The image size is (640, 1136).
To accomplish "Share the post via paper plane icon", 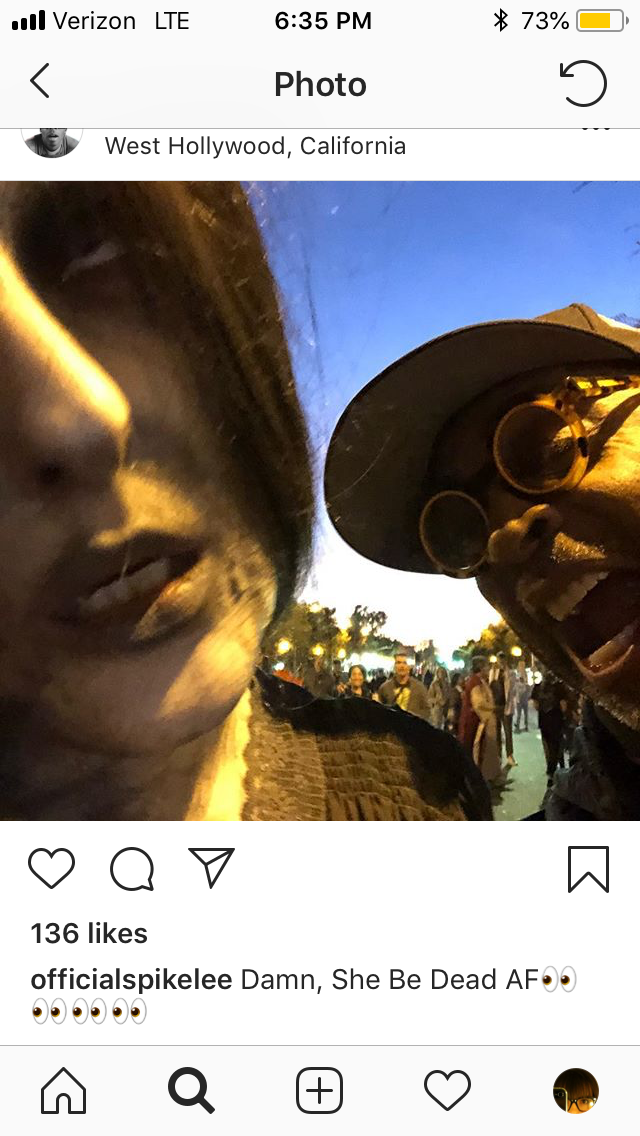I will (x=211, y=868).
